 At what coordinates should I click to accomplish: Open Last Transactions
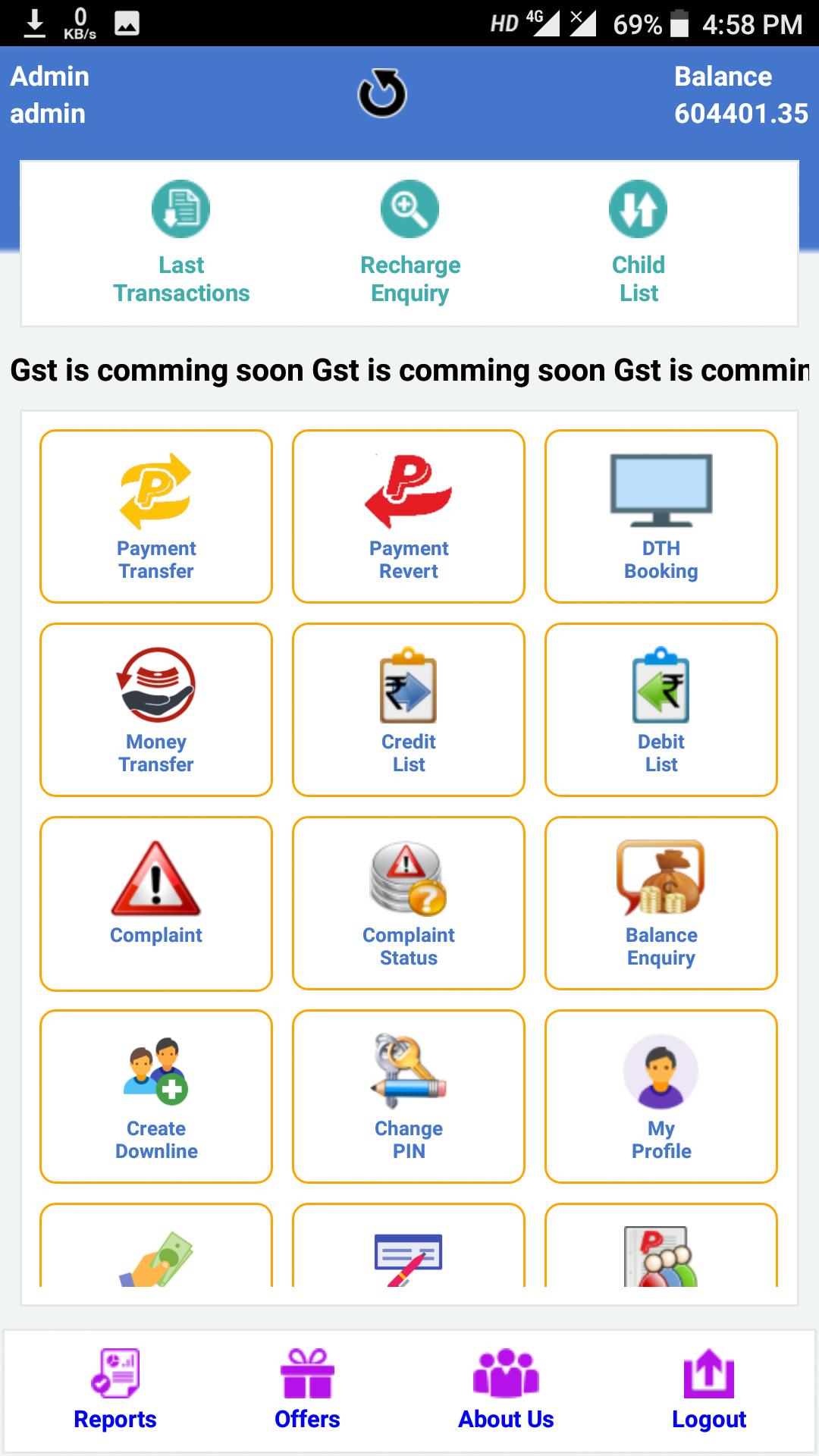pos(181,243)
